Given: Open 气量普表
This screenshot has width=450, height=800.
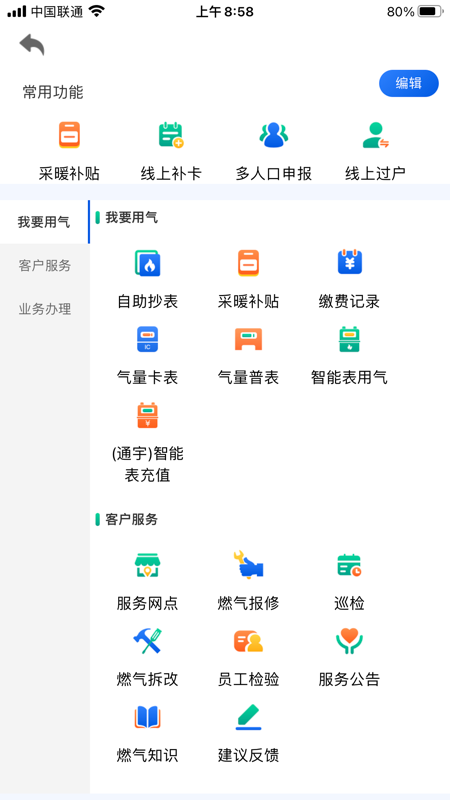Looking at the screenshot, I should click(x=248, y=356).
